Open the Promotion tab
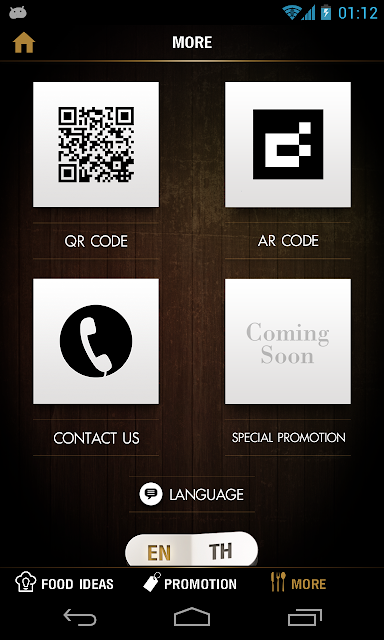Image resolution: width=384 pixels, height=640 pixels. click(190, 583)
